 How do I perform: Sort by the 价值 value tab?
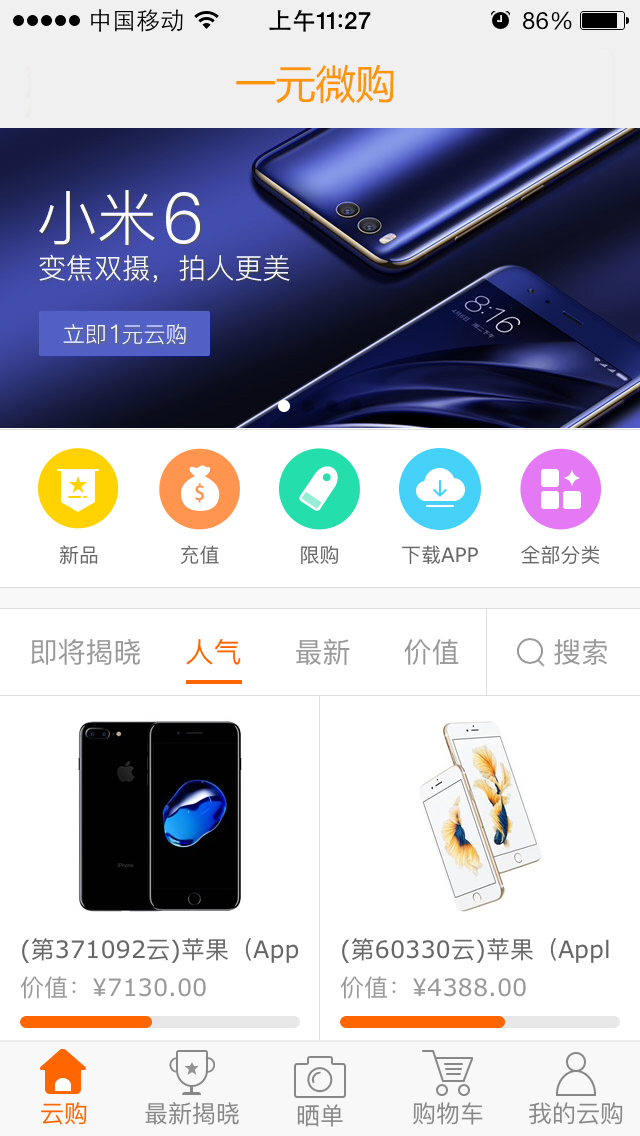pyautogui.click(x=431, y=653)
